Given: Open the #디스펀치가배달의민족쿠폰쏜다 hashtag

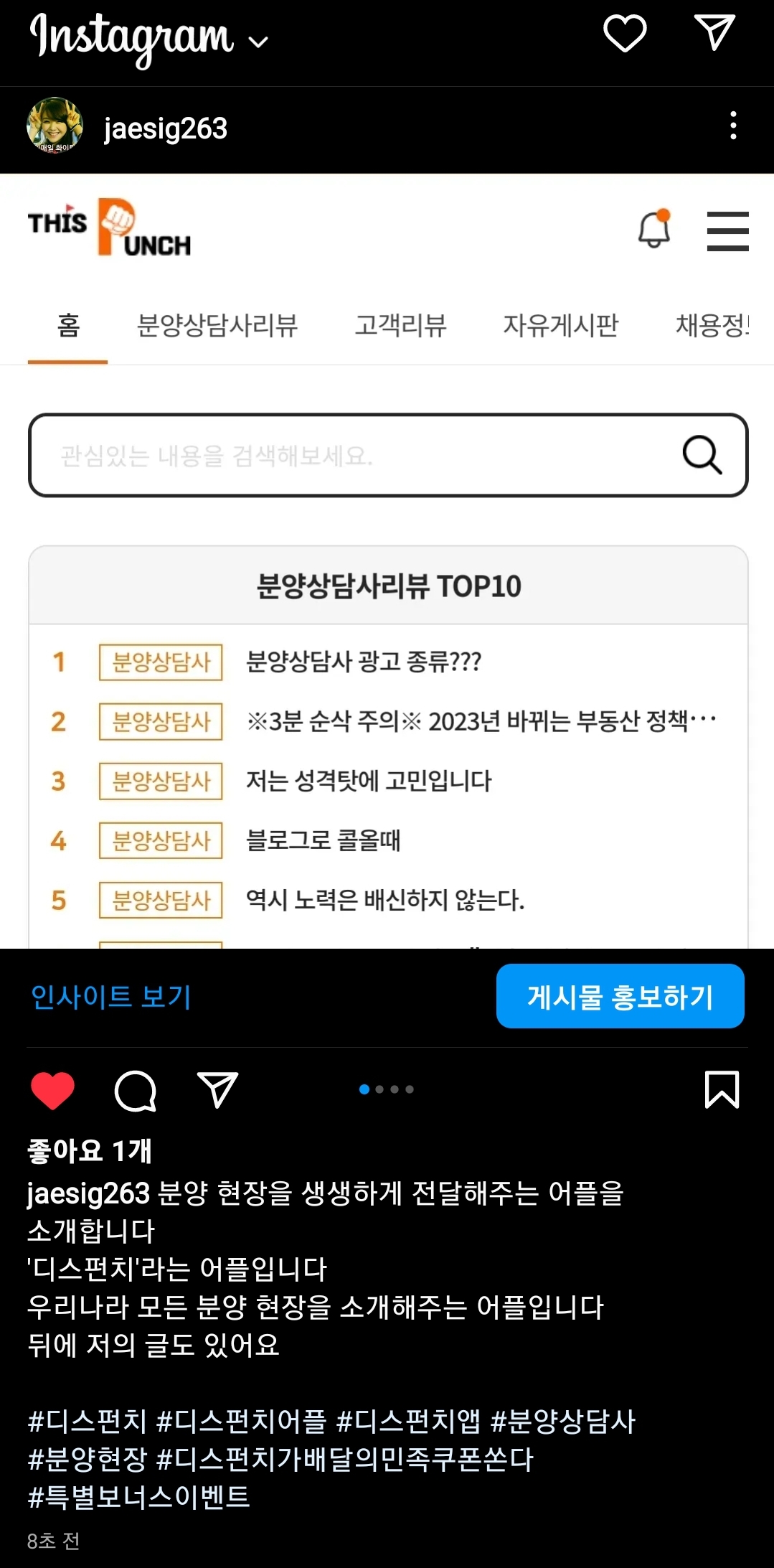Looking at the screenshot, I should pyautogui.click(x=345, y=1459).
